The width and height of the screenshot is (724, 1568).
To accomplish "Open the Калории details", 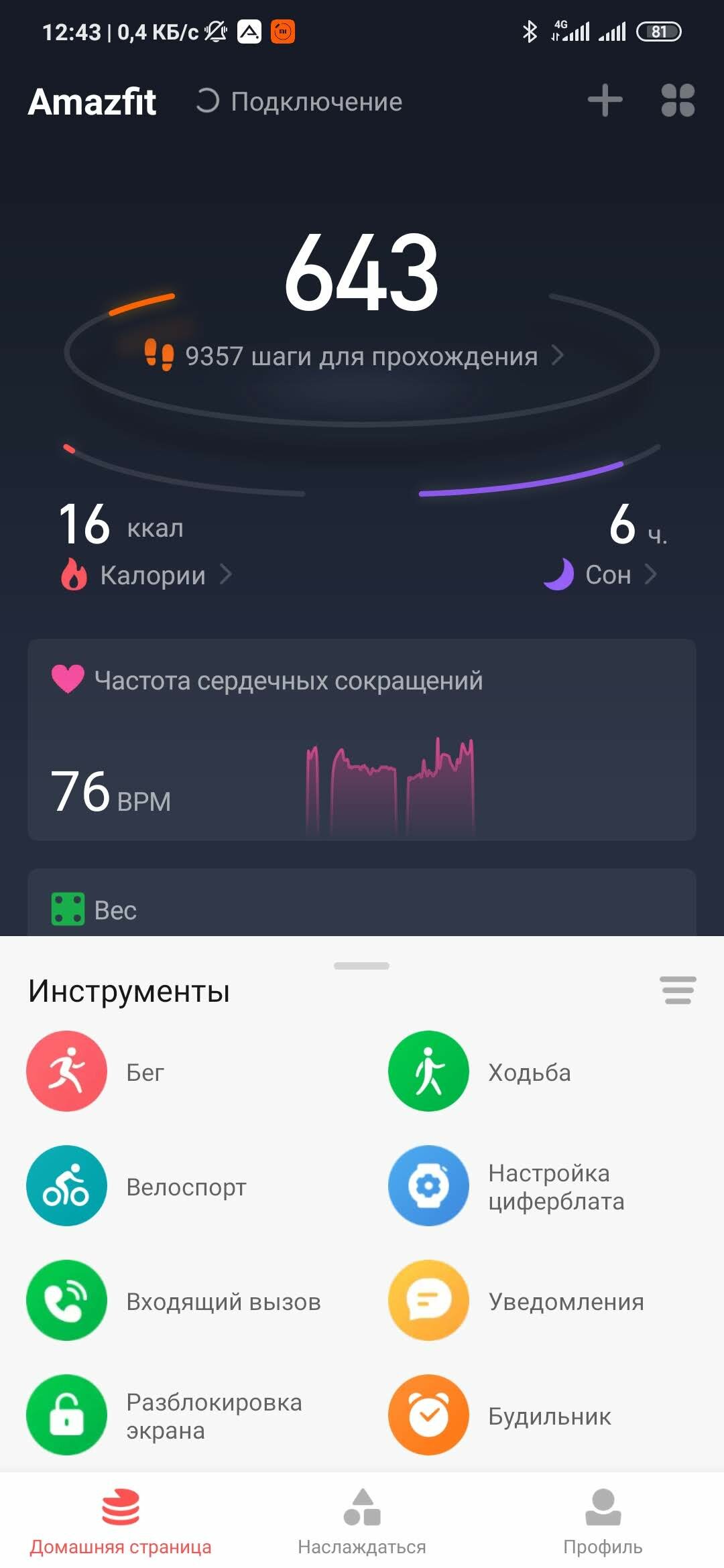I will [x=147, y=575].
